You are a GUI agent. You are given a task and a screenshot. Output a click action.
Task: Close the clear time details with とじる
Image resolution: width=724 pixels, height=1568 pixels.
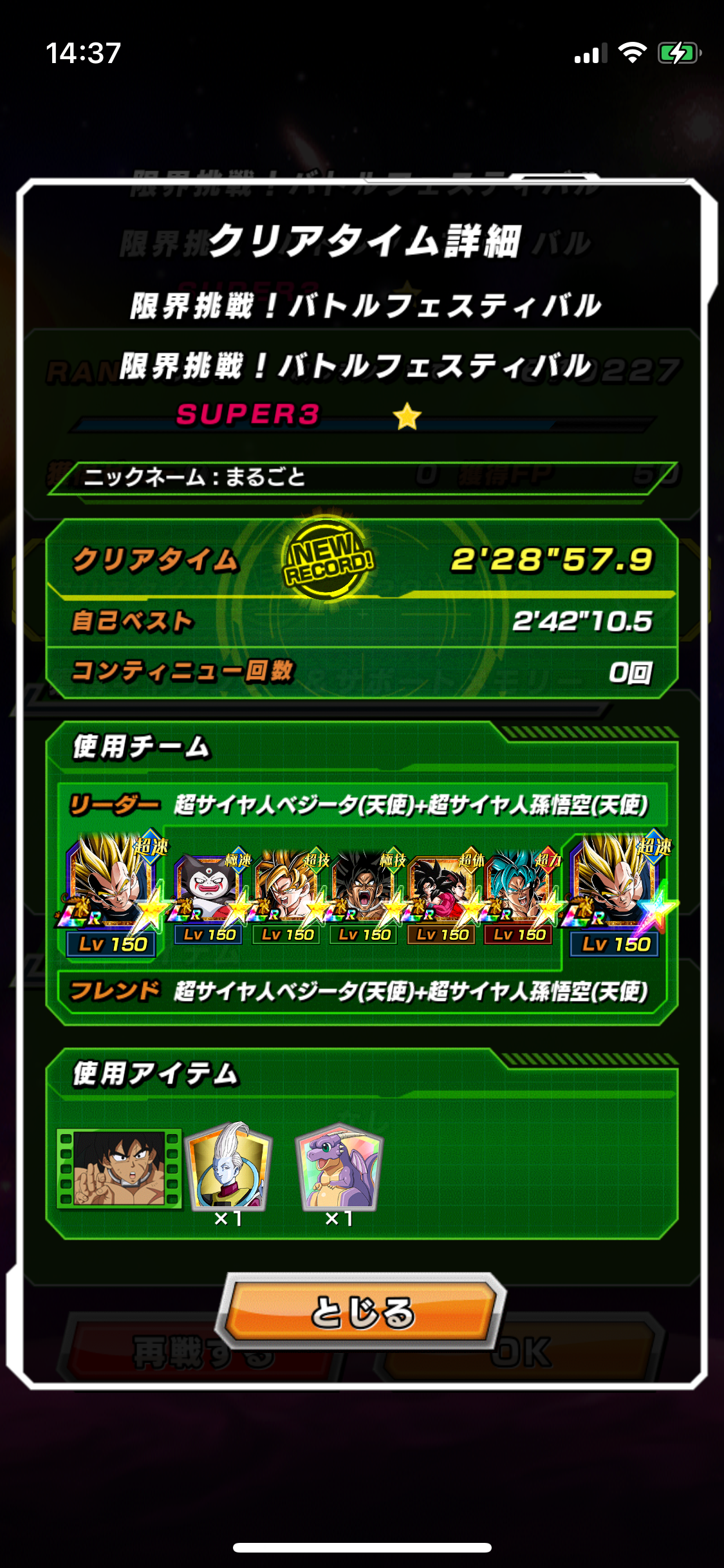click(x=362, y=1312)
